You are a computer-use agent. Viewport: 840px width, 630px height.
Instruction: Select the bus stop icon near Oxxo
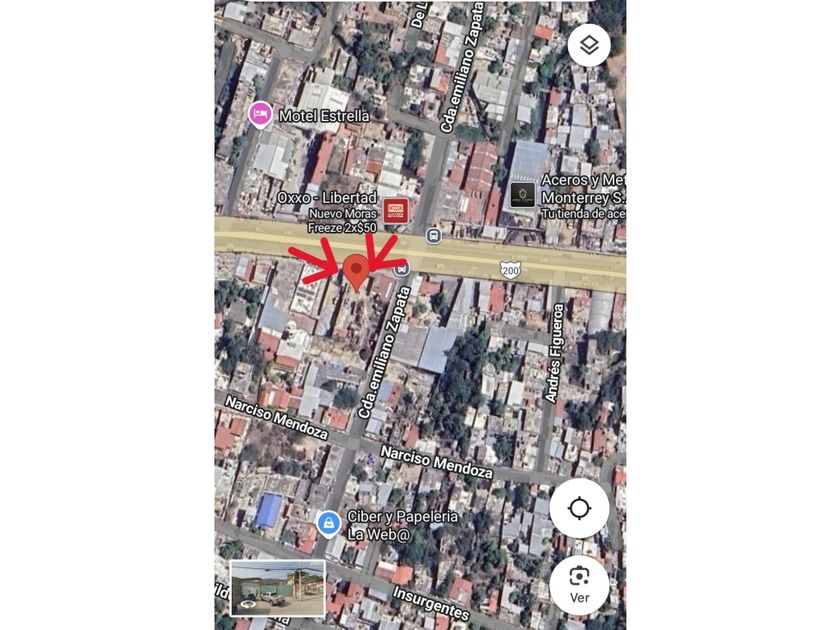click(433, 236)
